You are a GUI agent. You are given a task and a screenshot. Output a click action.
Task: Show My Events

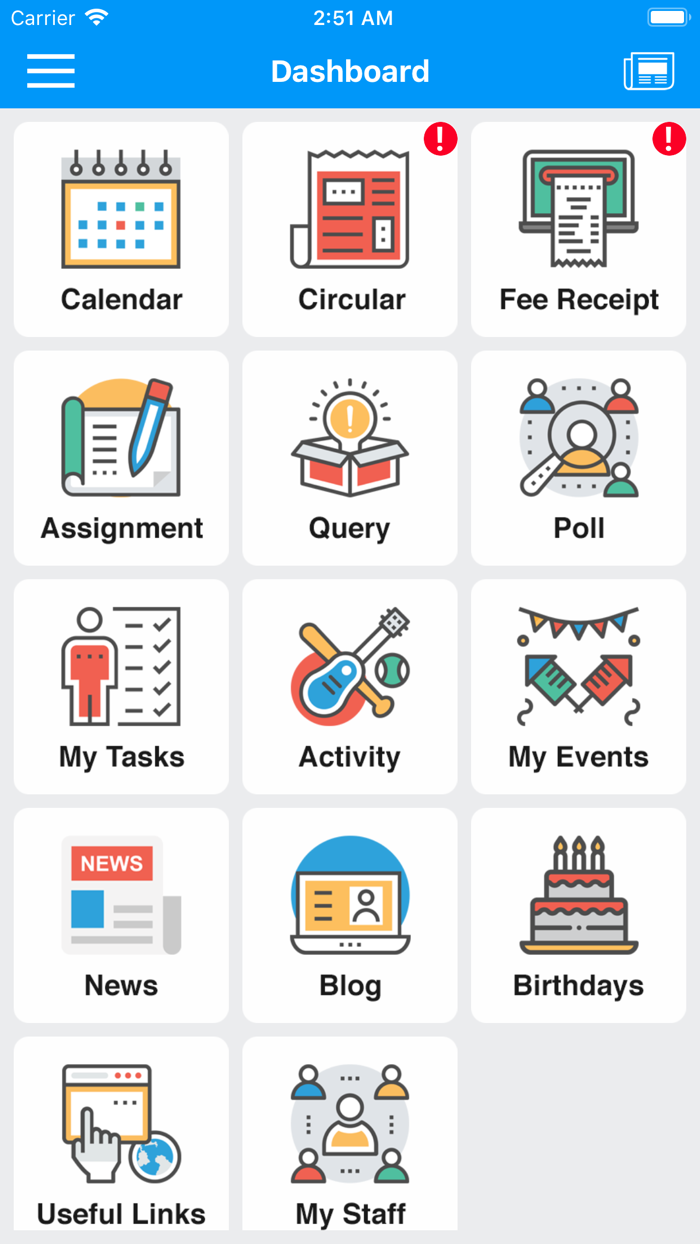579,687
